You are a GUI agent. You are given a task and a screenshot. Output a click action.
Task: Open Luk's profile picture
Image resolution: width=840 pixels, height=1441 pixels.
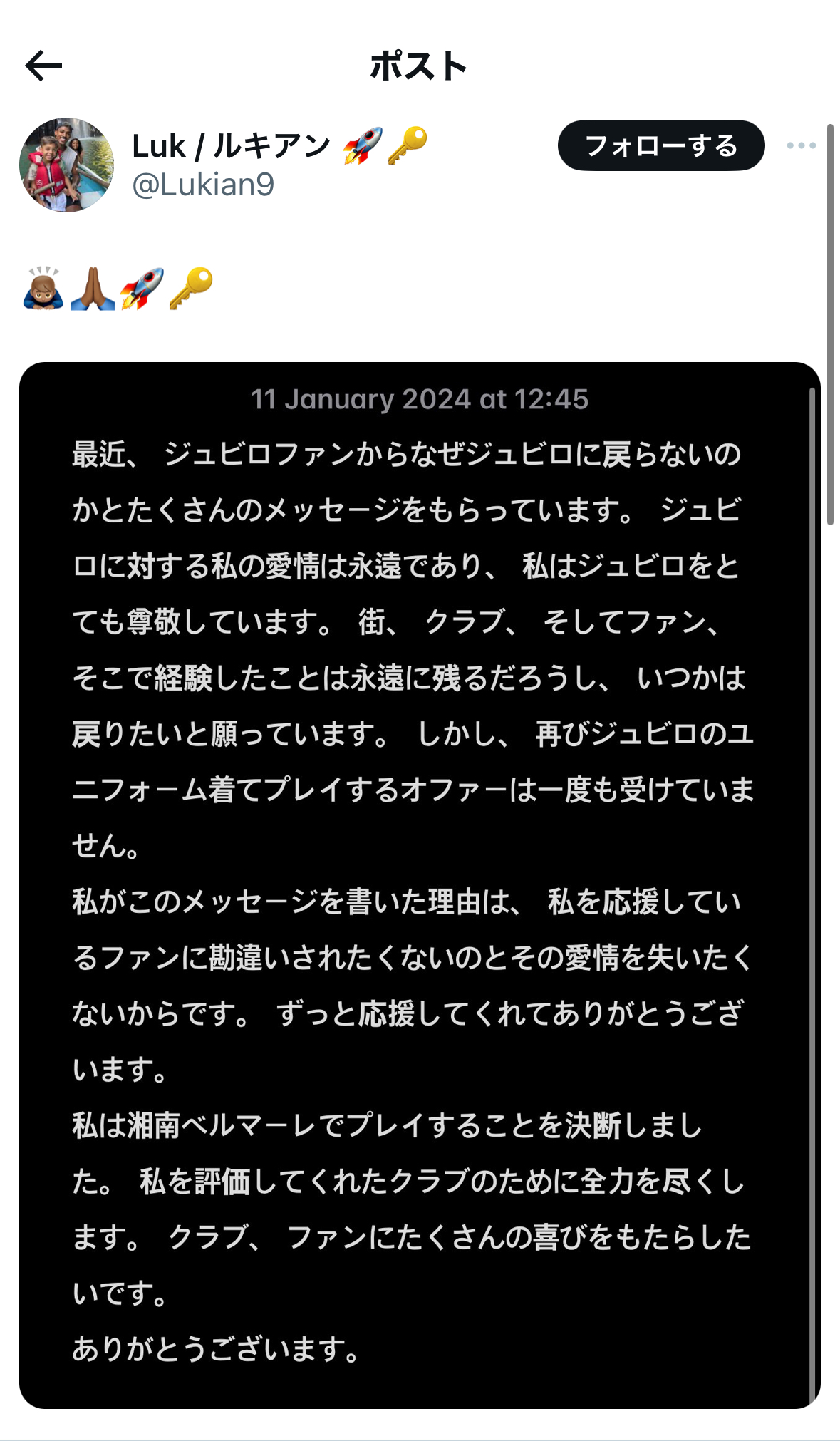click(66, 165)
